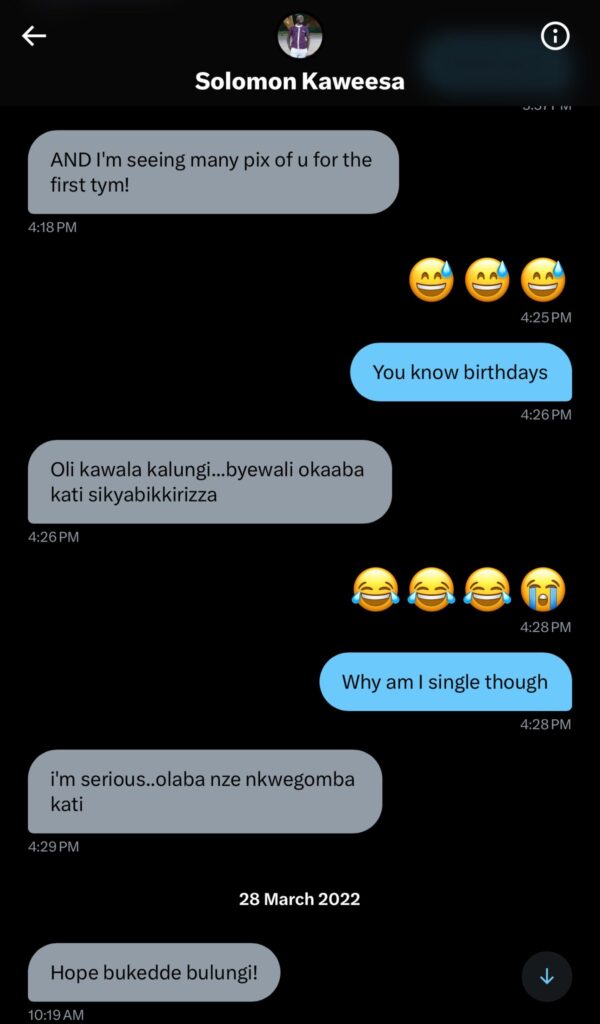Go back using the arrow icon
600x1024 pixels.
pyautogui.click(x=34, y=36)
